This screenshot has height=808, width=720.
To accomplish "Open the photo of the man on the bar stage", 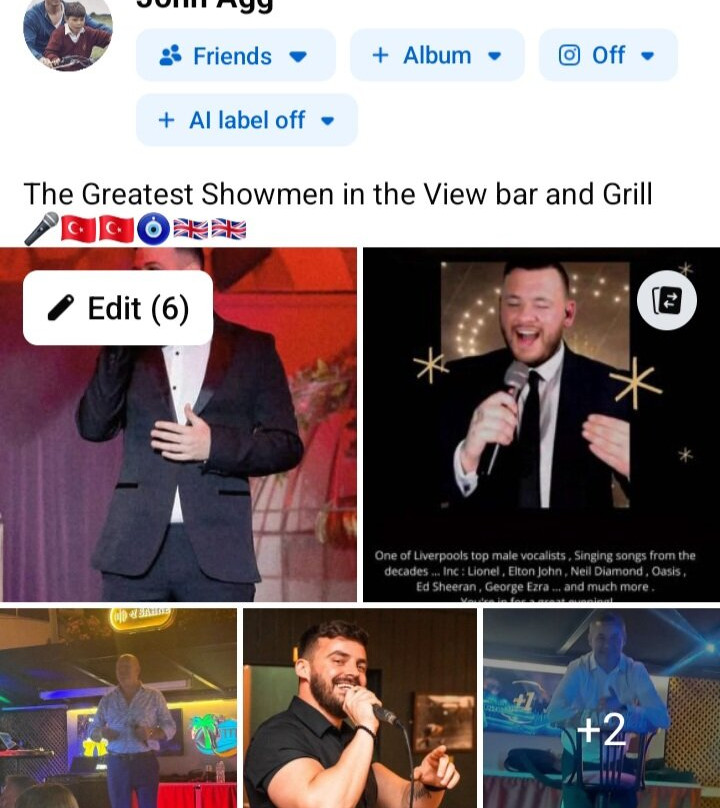I will pos(118,708).
